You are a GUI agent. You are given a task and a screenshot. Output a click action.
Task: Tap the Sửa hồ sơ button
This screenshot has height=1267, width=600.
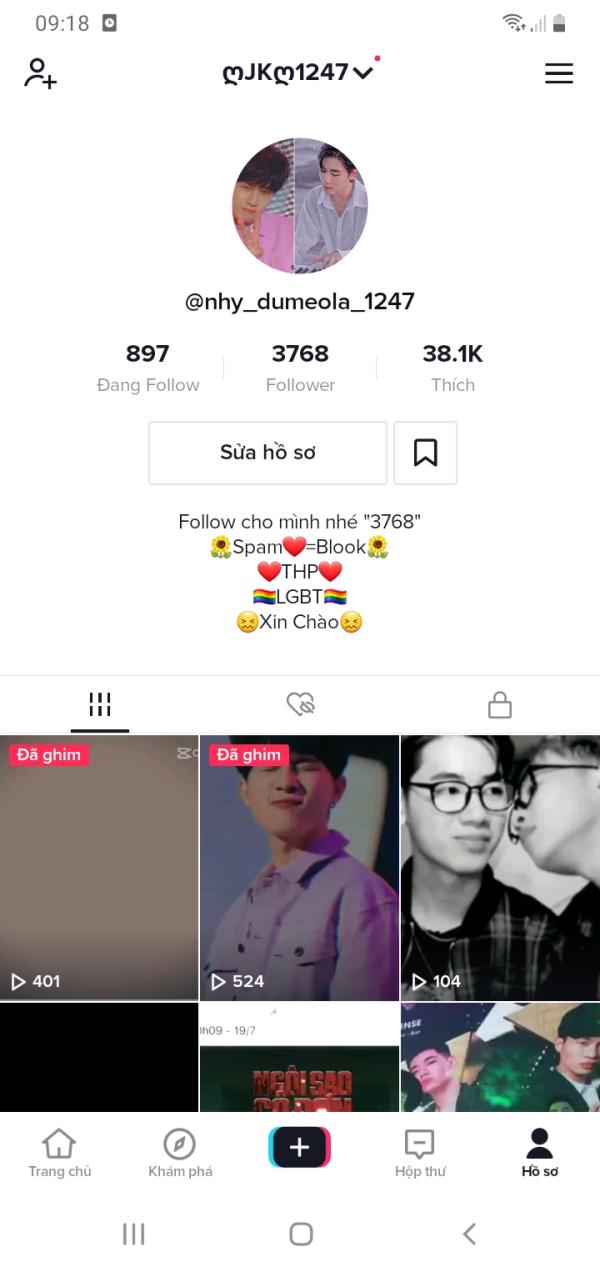point(268,453)
